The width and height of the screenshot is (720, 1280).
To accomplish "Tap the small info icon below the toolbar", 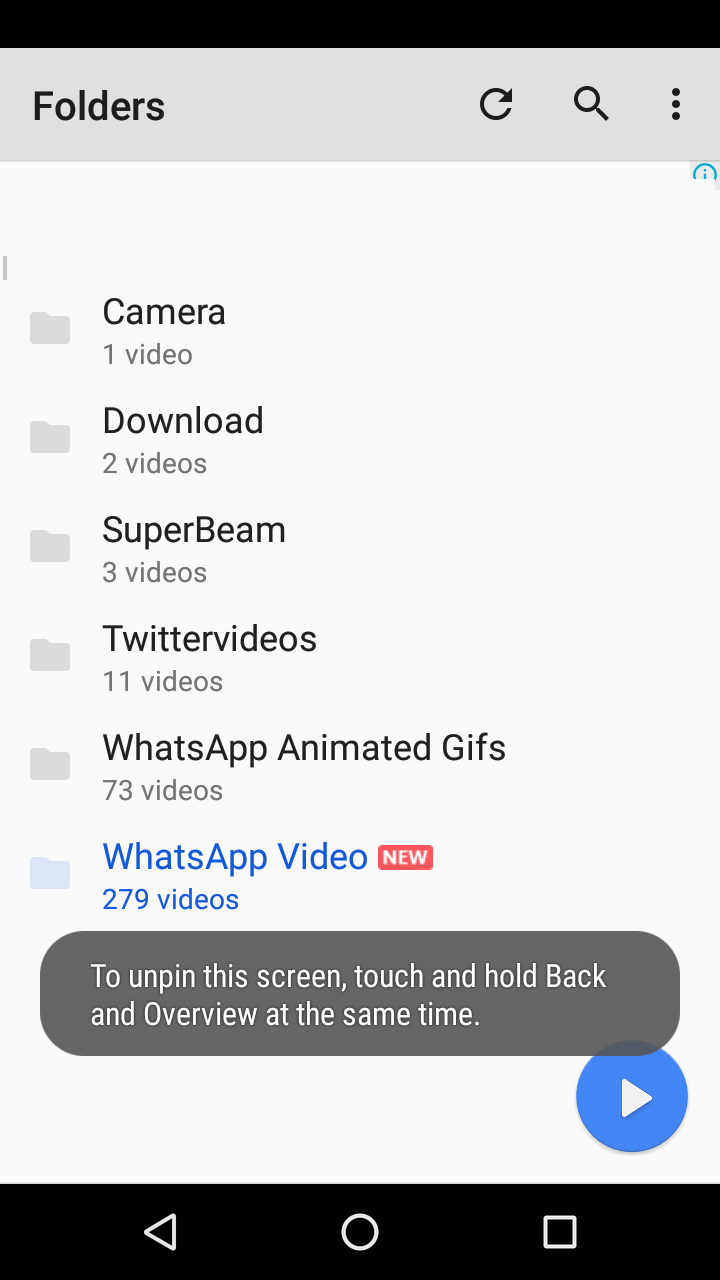I will coord(705,173).
